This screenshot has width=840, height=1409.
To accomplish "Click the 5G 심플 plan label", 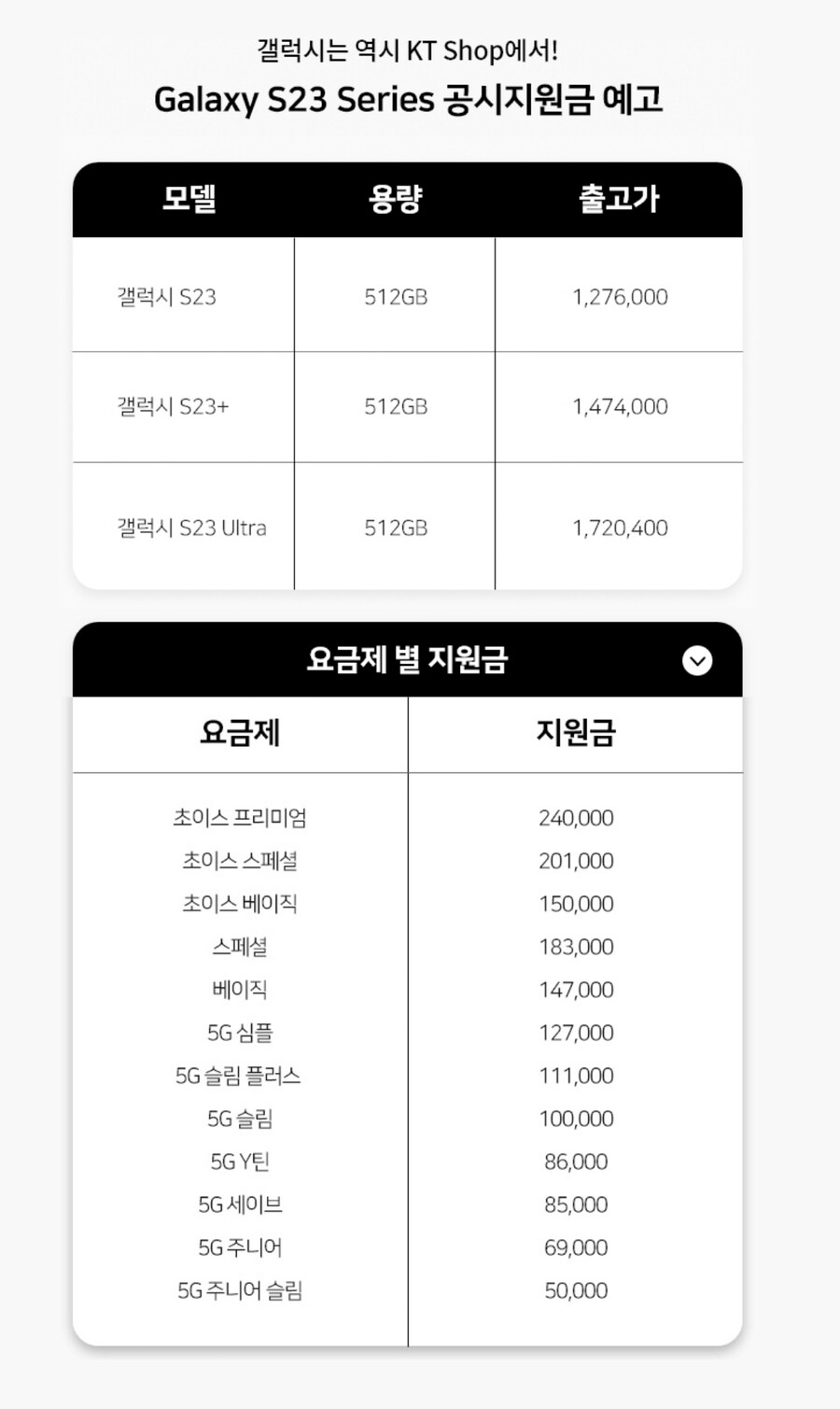I will (x=239, y=1033).
